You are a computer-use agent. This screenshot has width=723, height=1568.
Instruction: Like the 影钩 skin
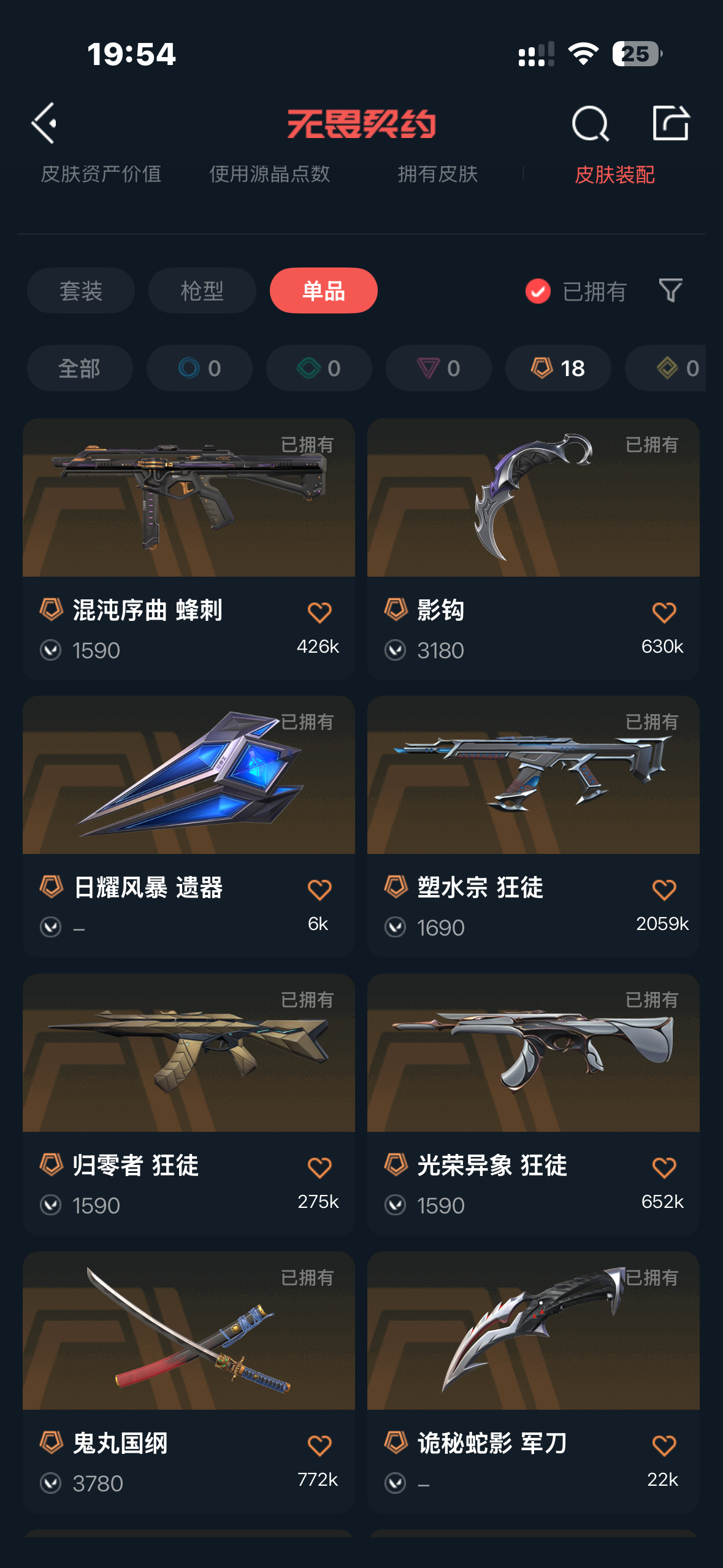pyautogui.click(x=664, y=612)
